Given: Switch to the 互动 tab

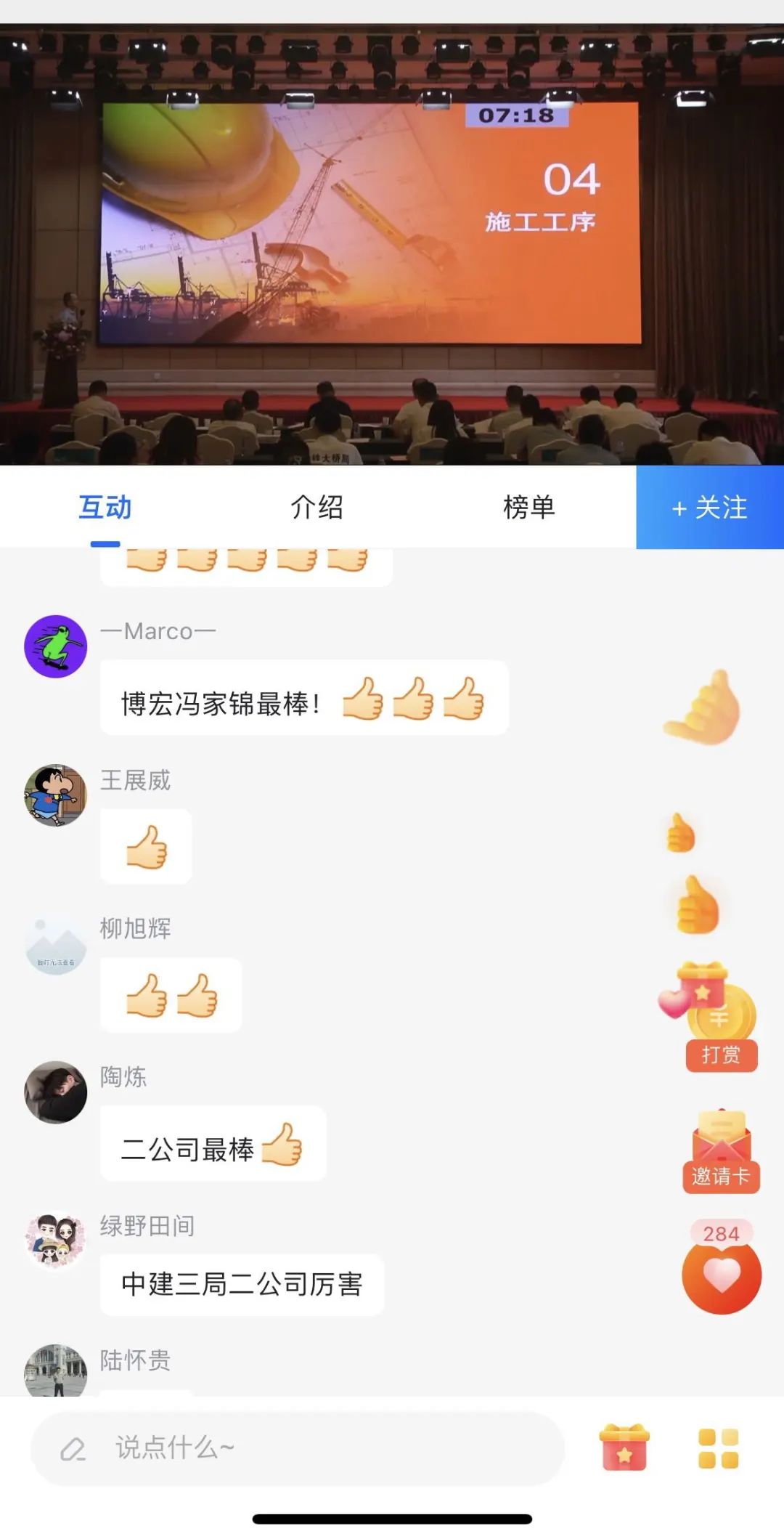Looking at the screenshot, I should [105, 507].
